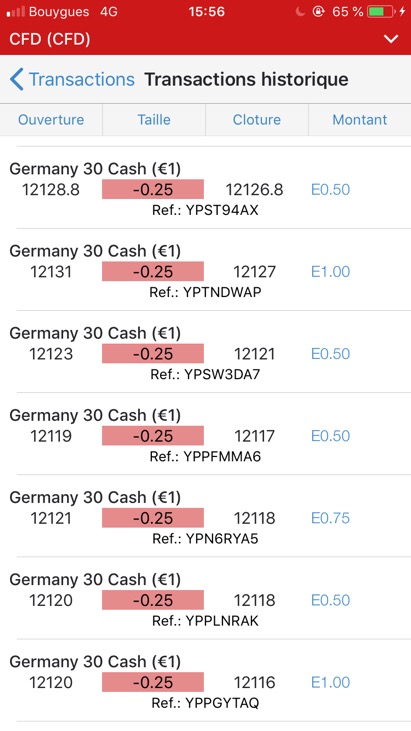Open transaction Ref. YPPFMMA6
This screenshot has height=731, width=411.
(x=206, y=434)
